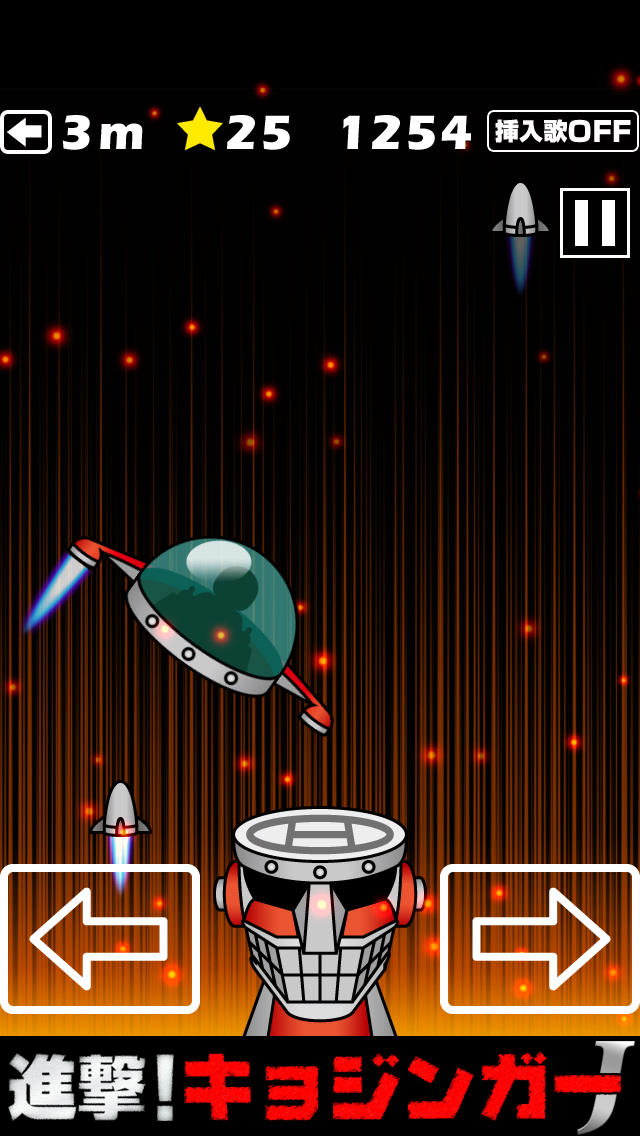640x1136 pixels.
Task: Tap the back arrow icon
Action: pyautogui.click(x=26, y=132)
